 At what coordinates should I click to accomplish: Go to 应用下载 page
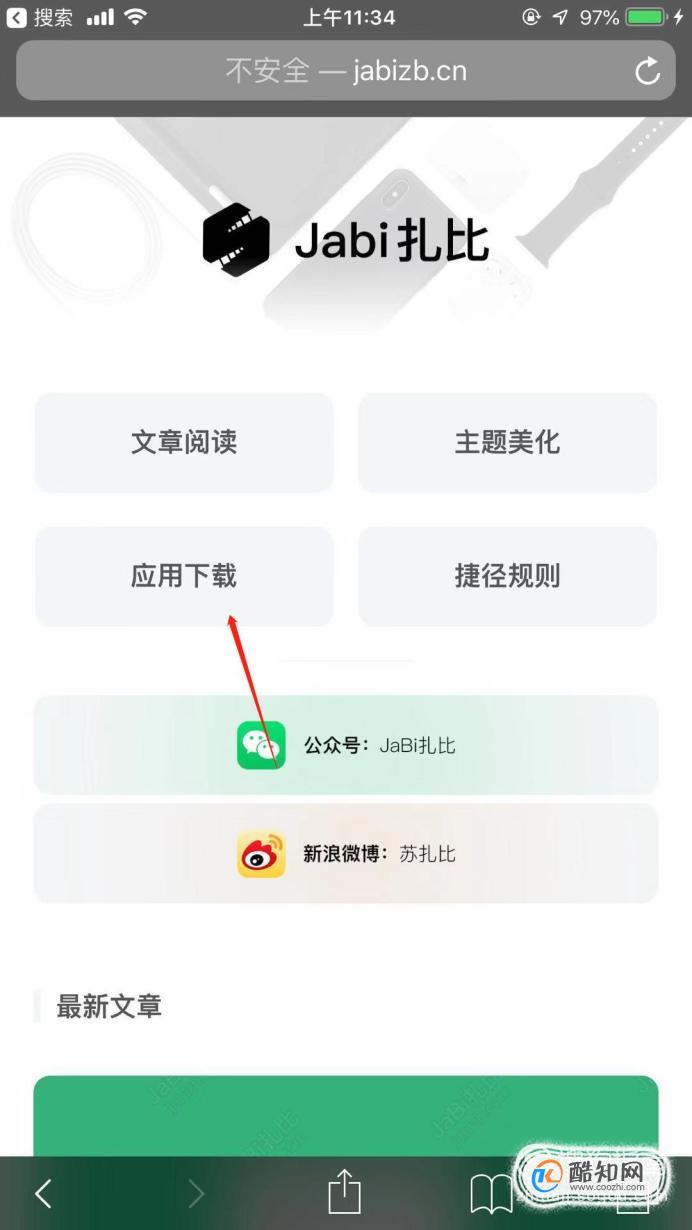coord(184,576)
